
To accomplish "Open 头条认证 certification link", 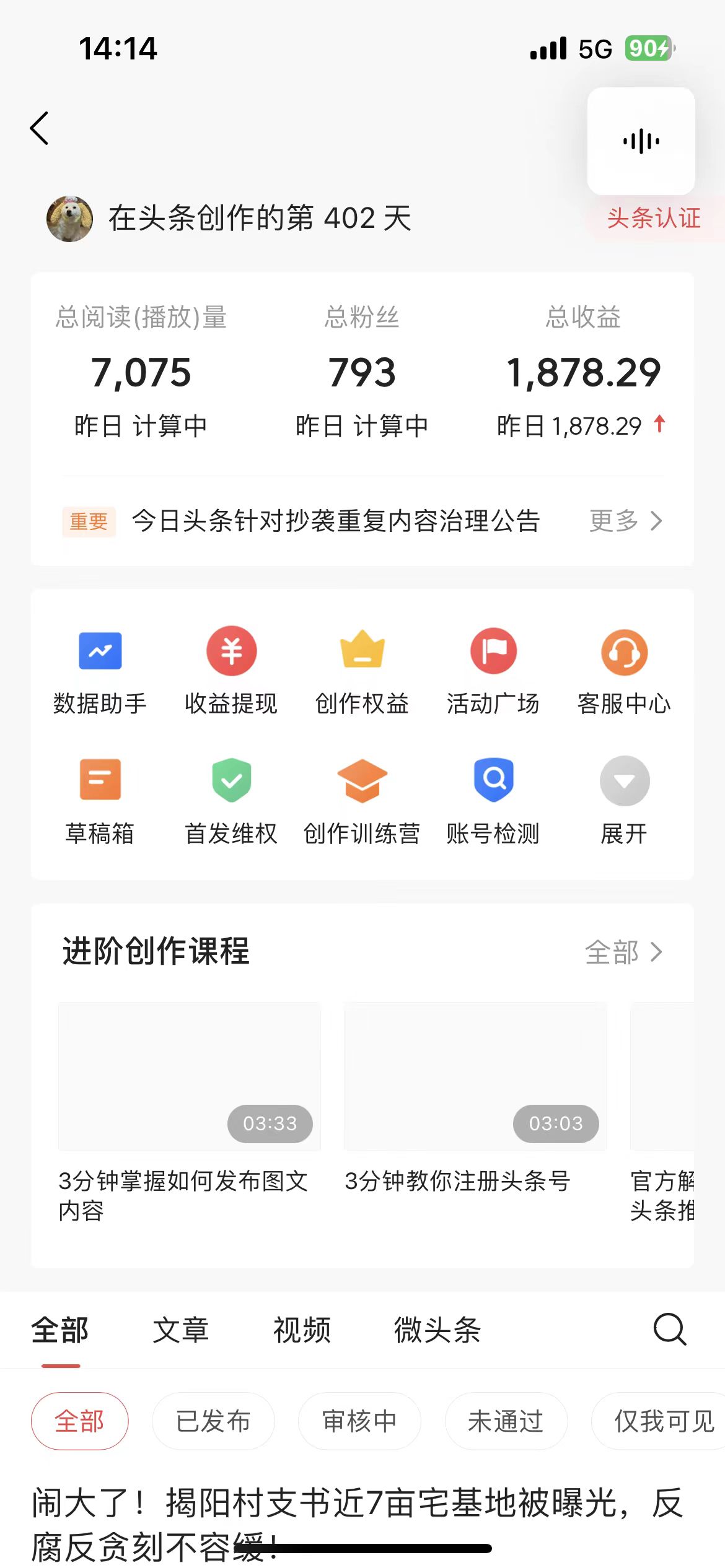I will pos(654,218).
